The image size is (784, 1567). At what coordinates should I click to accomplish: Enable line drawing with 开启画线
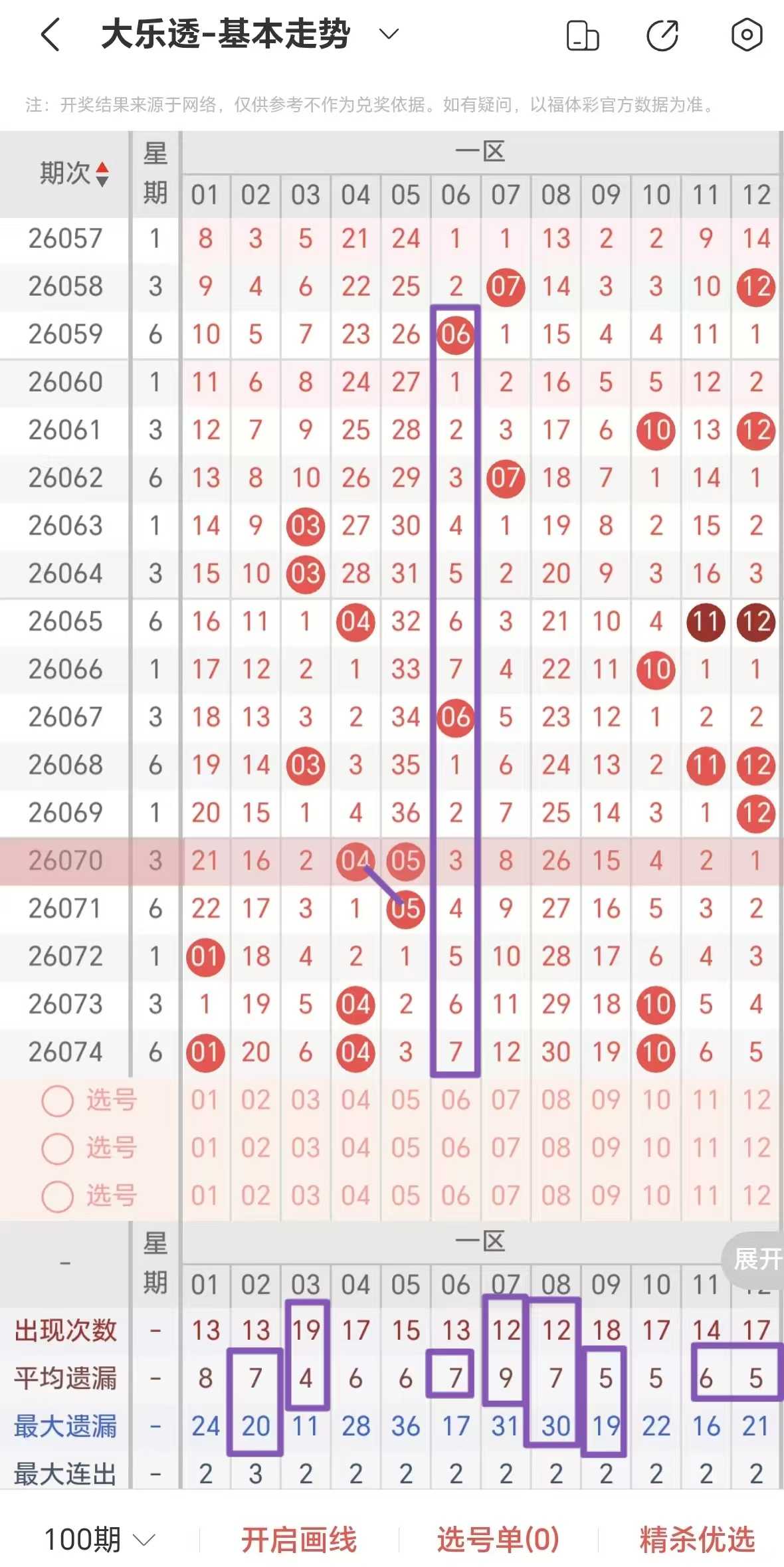coord(299,1539)
